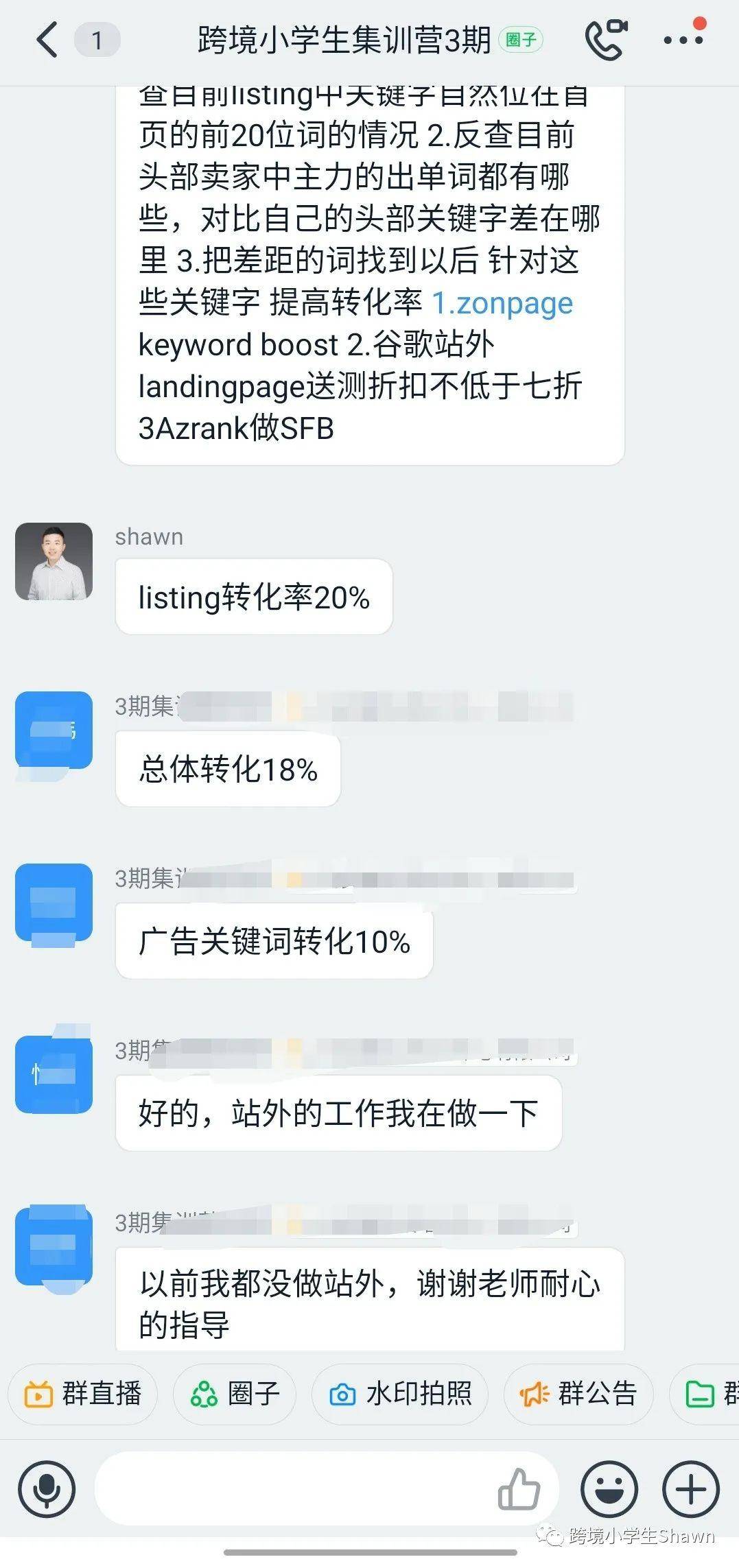Tap the 圈子 badge beside group title
Image resolution: width=739 pixels, height=1568 pixels.
(x=520, y=40)
